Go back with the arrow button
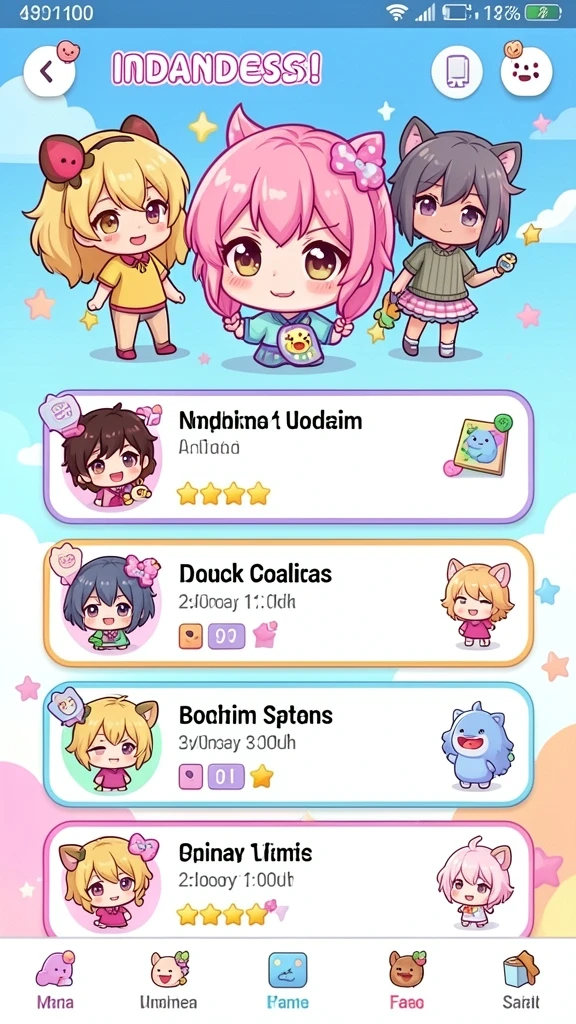Screen dimensions: 576x1024 [x=48, y=71]
